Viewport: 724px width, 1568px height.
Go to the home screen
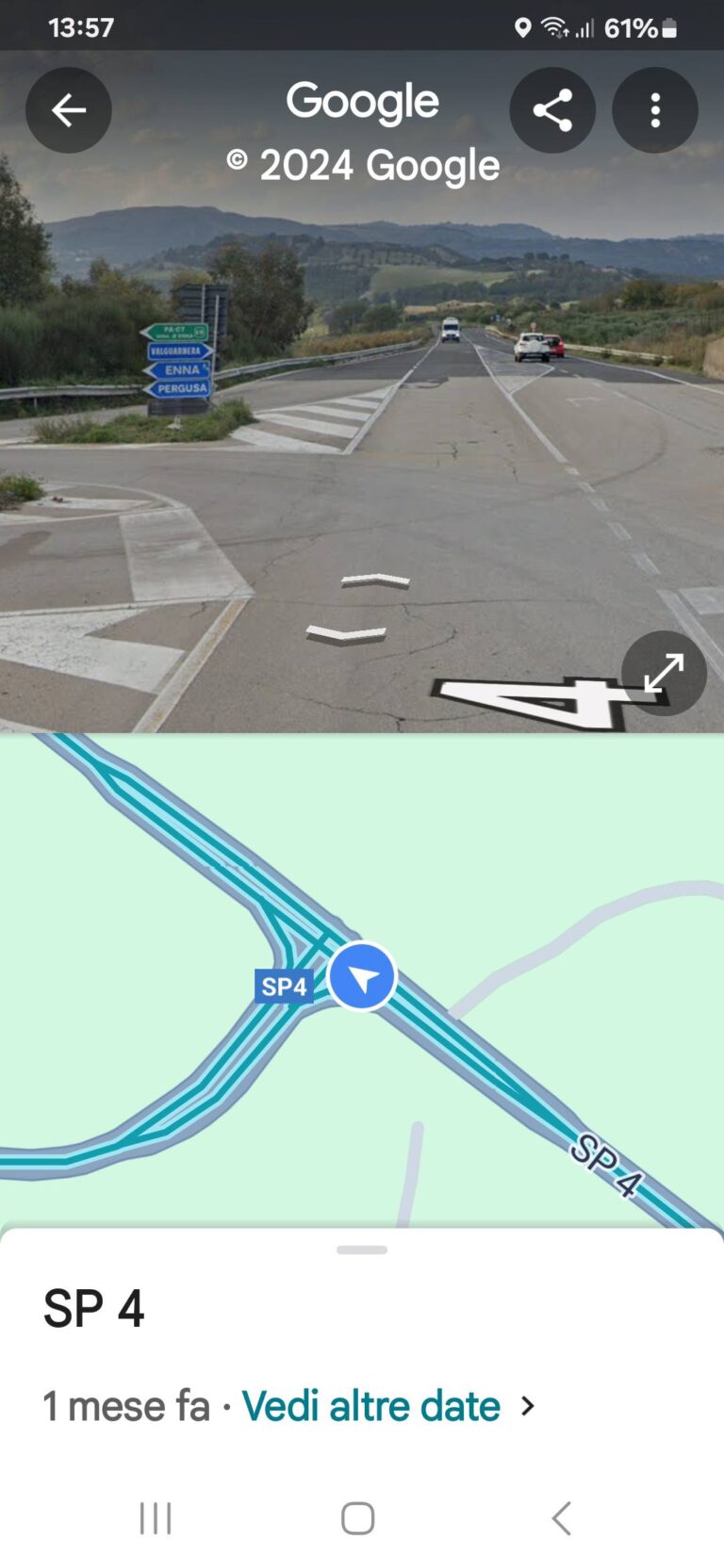tap(358, 1518)
